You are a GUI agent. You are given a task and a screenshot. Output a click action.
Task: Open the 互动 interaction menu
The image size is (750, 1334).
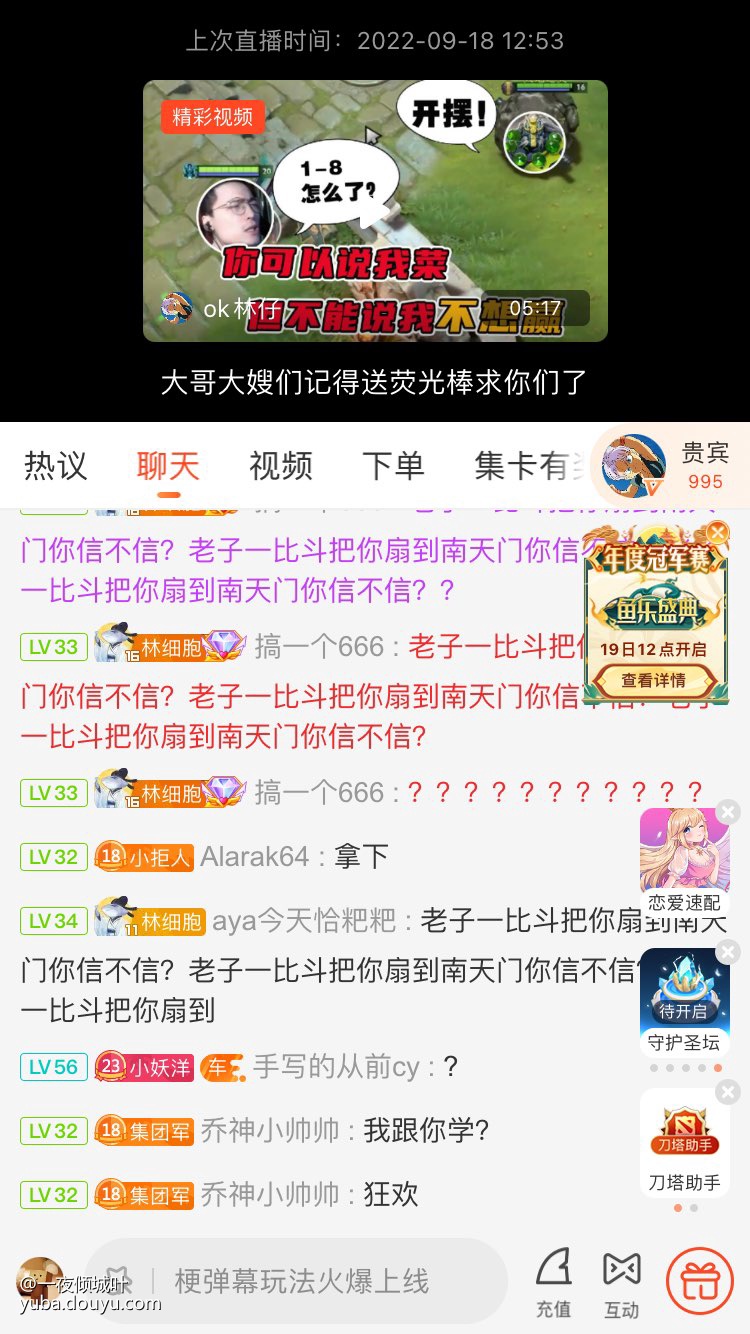coord(621,1283)
